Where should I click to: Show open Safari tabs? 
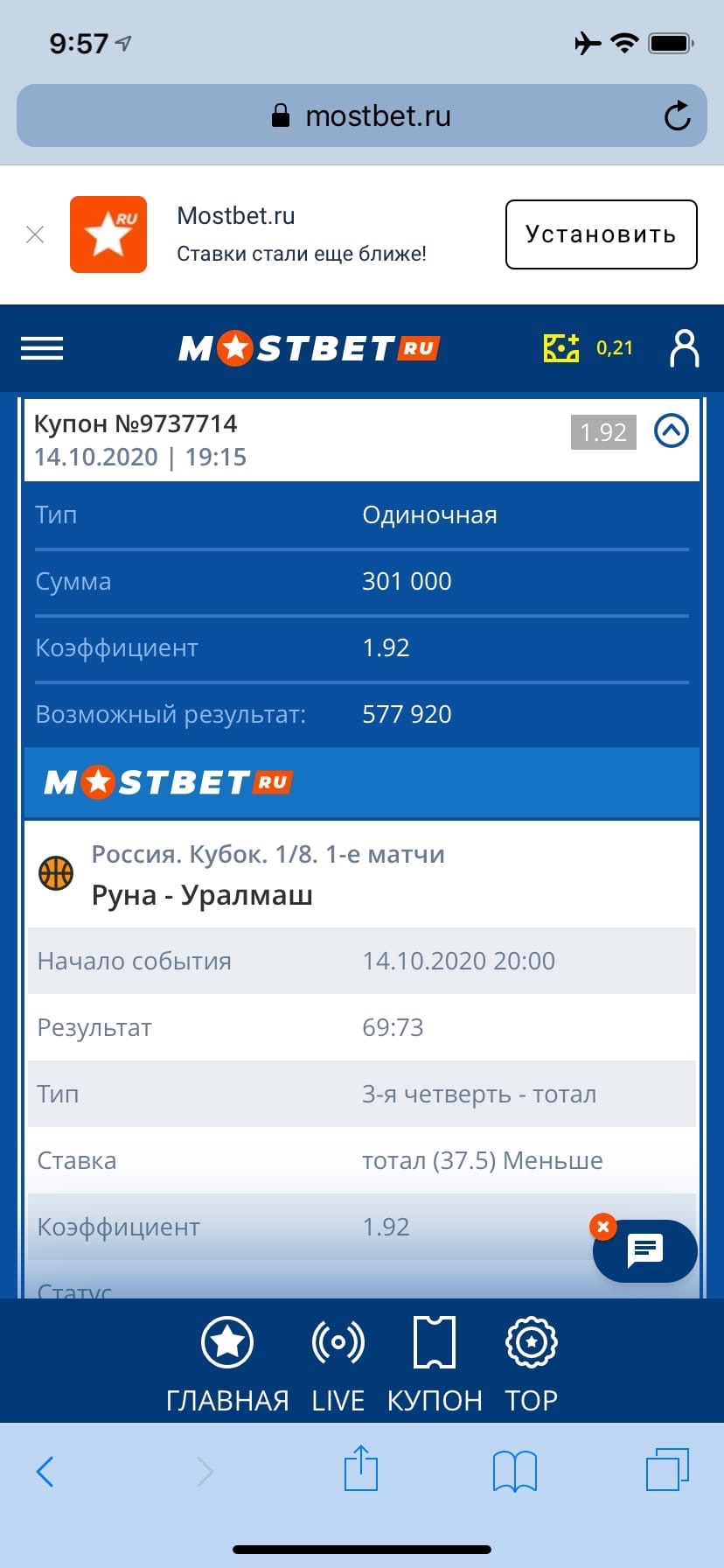click(667, 1469)
